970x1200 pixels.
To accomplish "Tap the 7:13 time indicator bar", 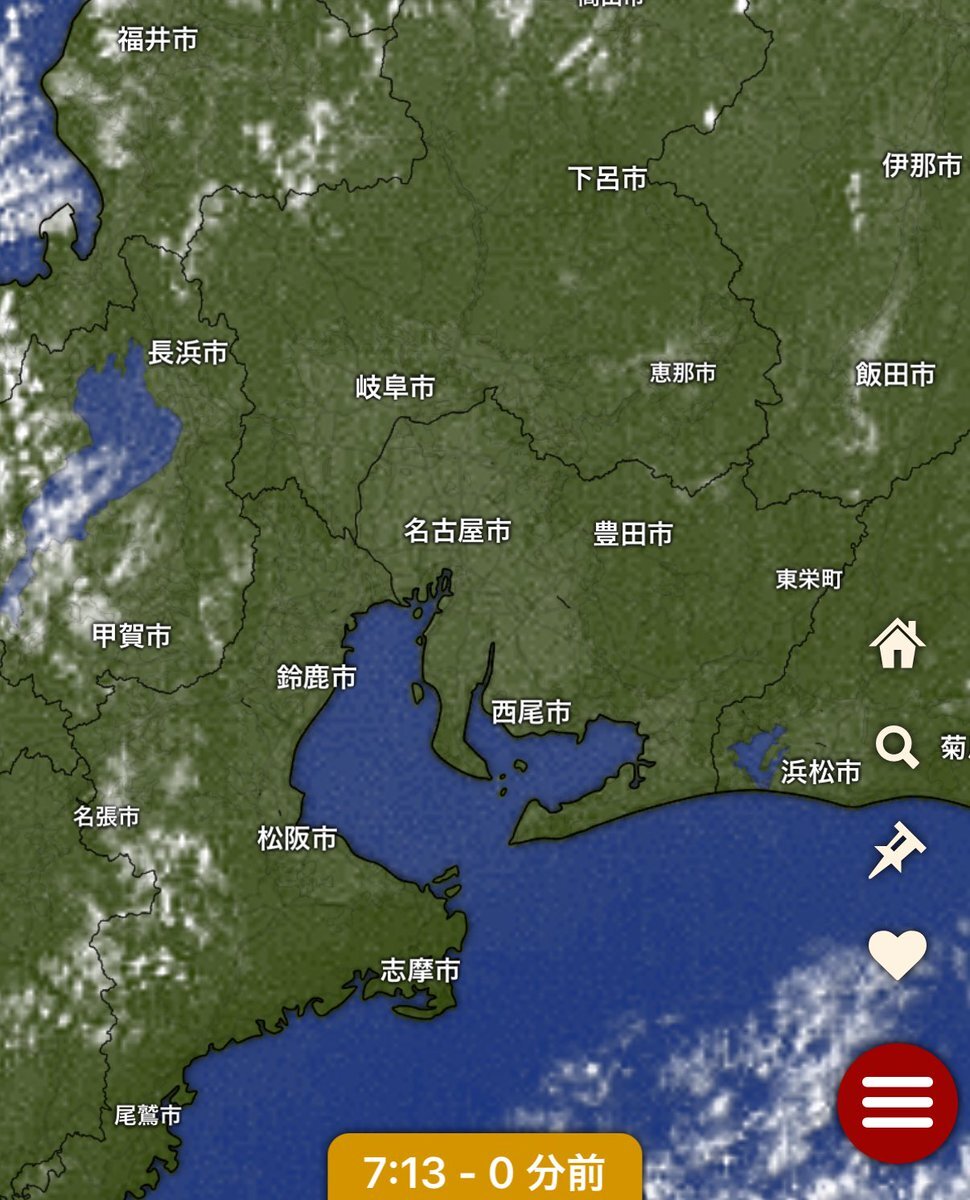I will pos(485,1168).
